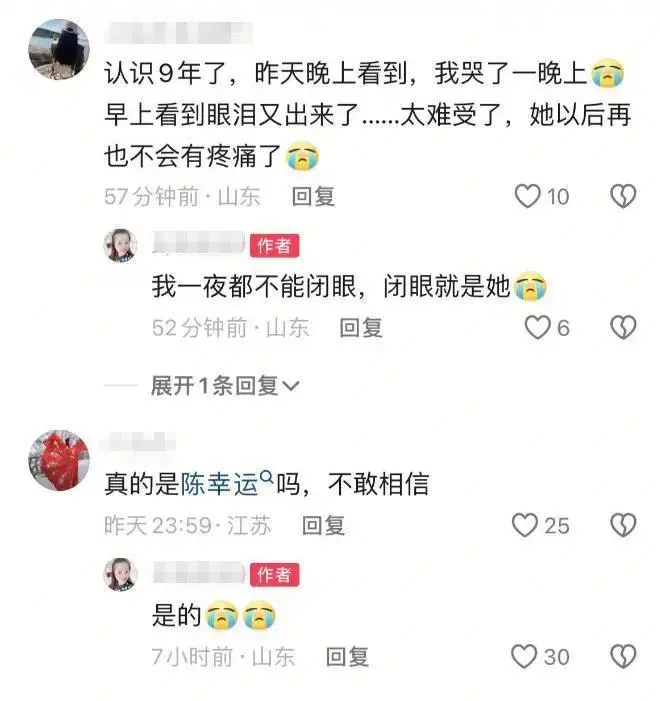Expand 展开1条回复 to see more replies
The height and width of the screenshot is (701, 660).
pyautogui.click(x=224, y=385)
